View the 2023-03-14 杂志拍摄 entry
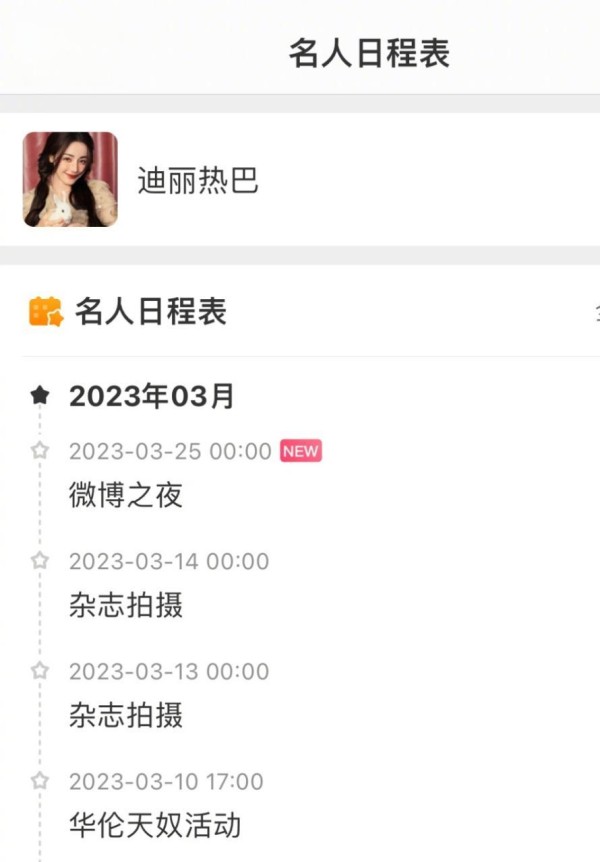Screen dimensions: 600x862 tap(126, 604)
